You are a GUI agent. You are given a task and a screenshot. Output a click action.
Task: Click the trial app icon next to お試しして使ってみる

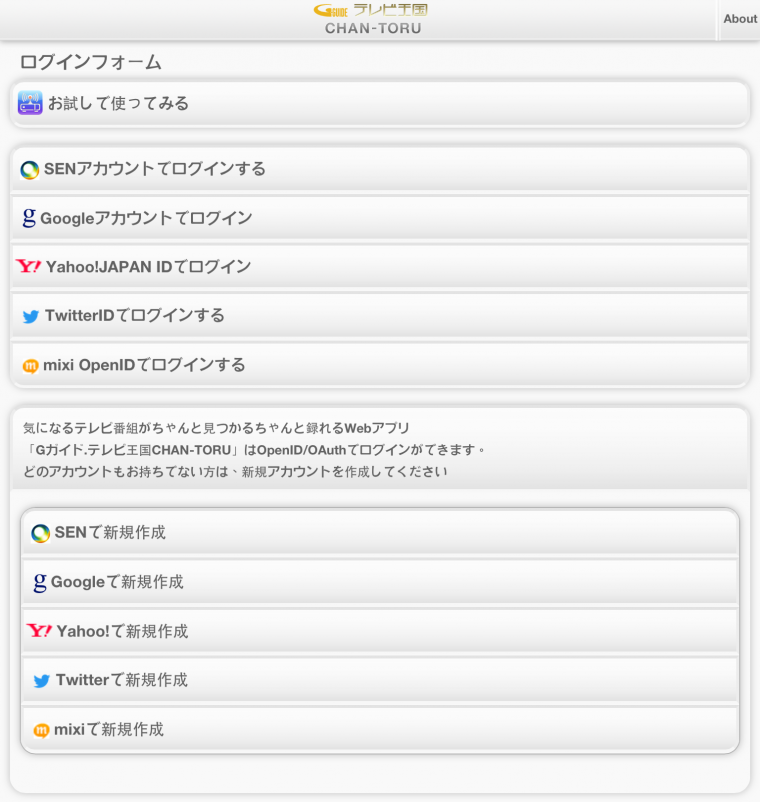pos(29,102)
